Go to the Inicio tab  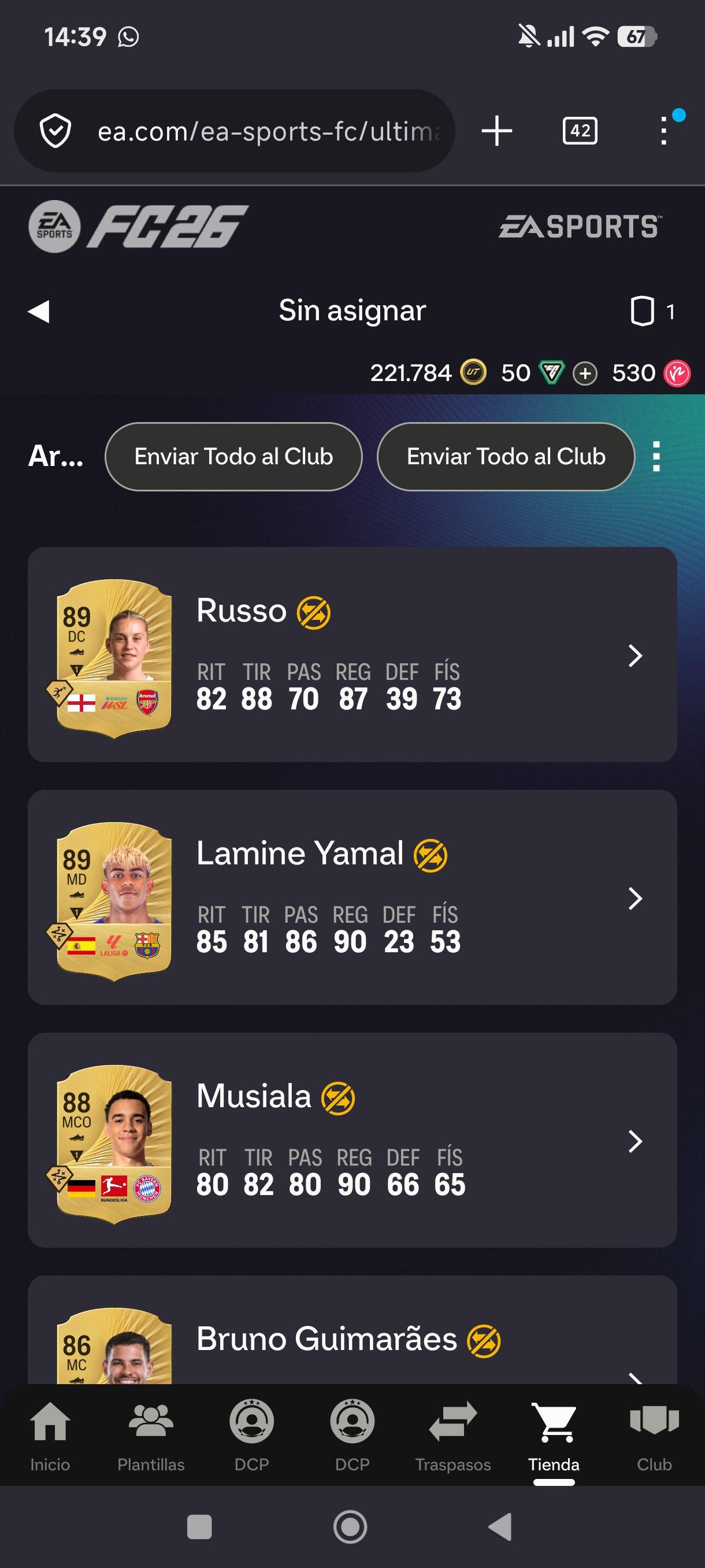click(50, 1437)
